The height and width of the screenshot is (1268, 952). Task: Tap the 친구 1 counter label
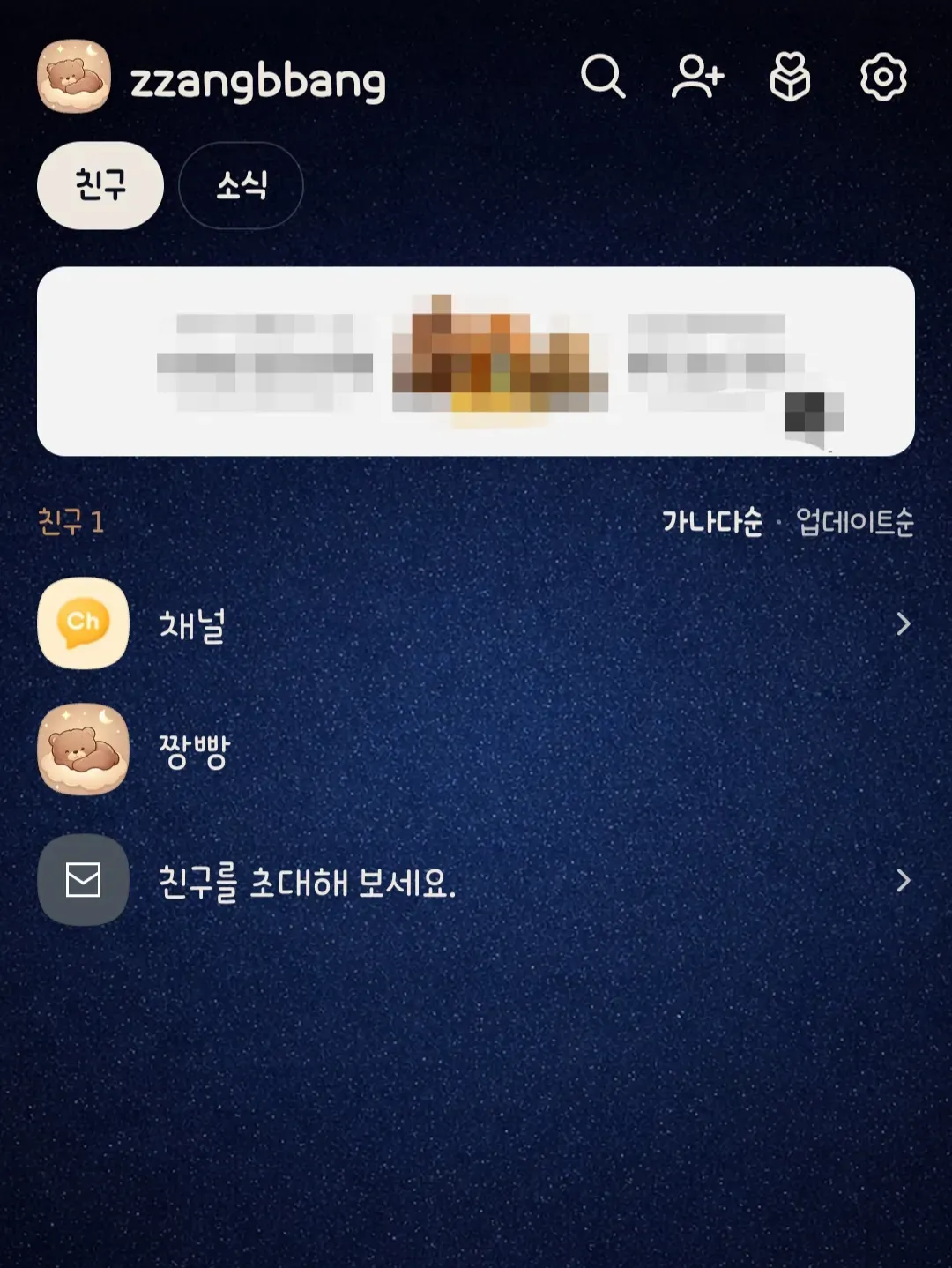(71, 520)
